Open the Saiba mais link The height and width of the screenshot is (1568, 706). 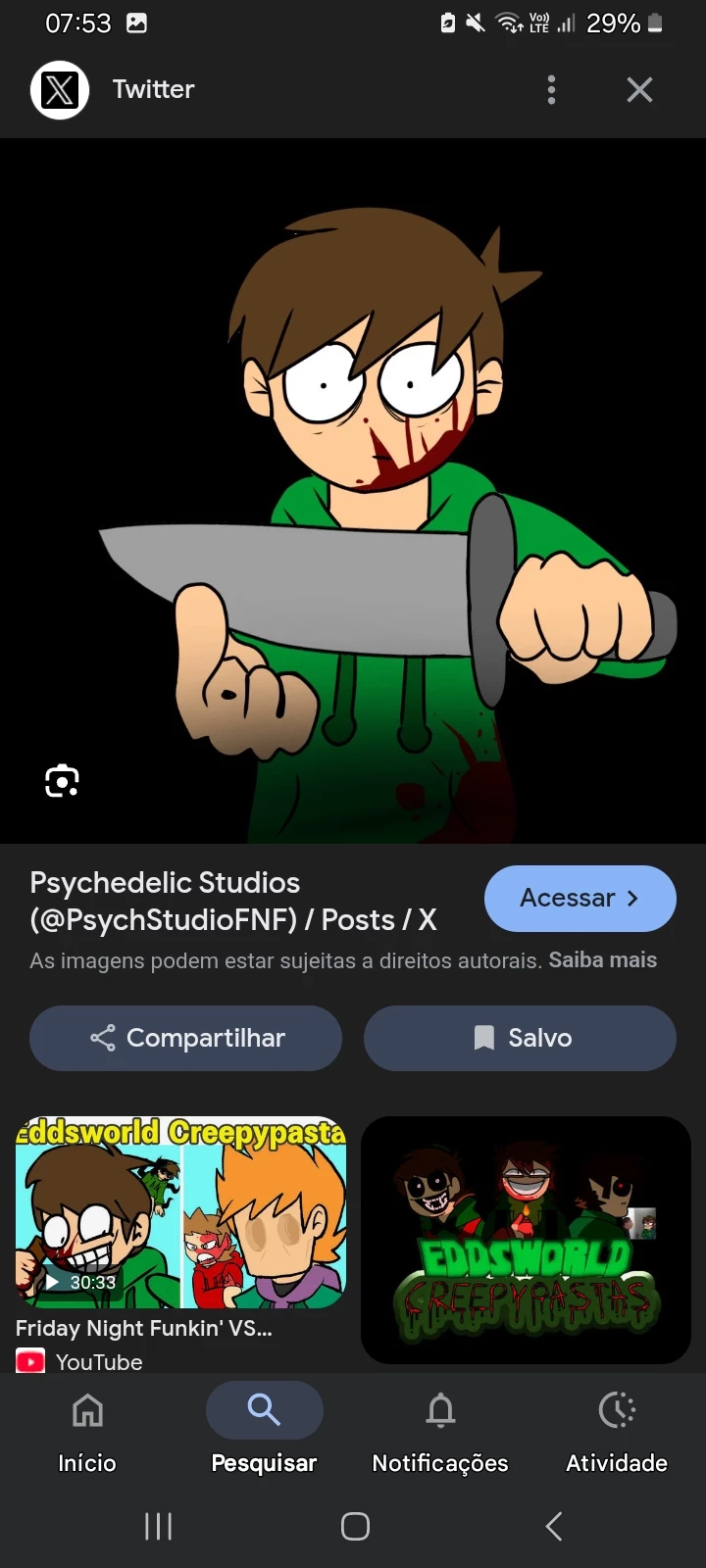pos(602,959)
